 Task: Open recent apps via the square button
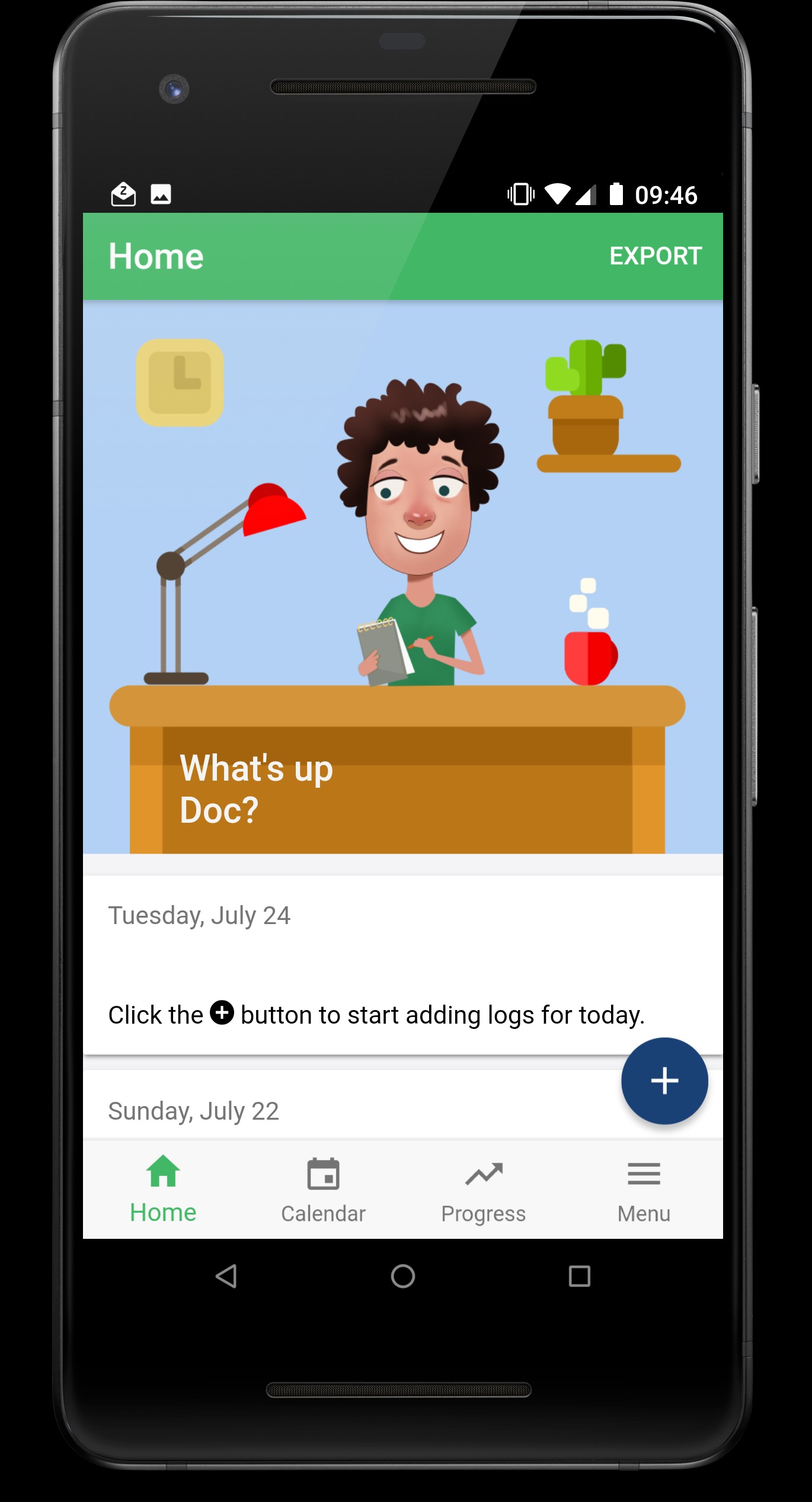[579, 1276]
